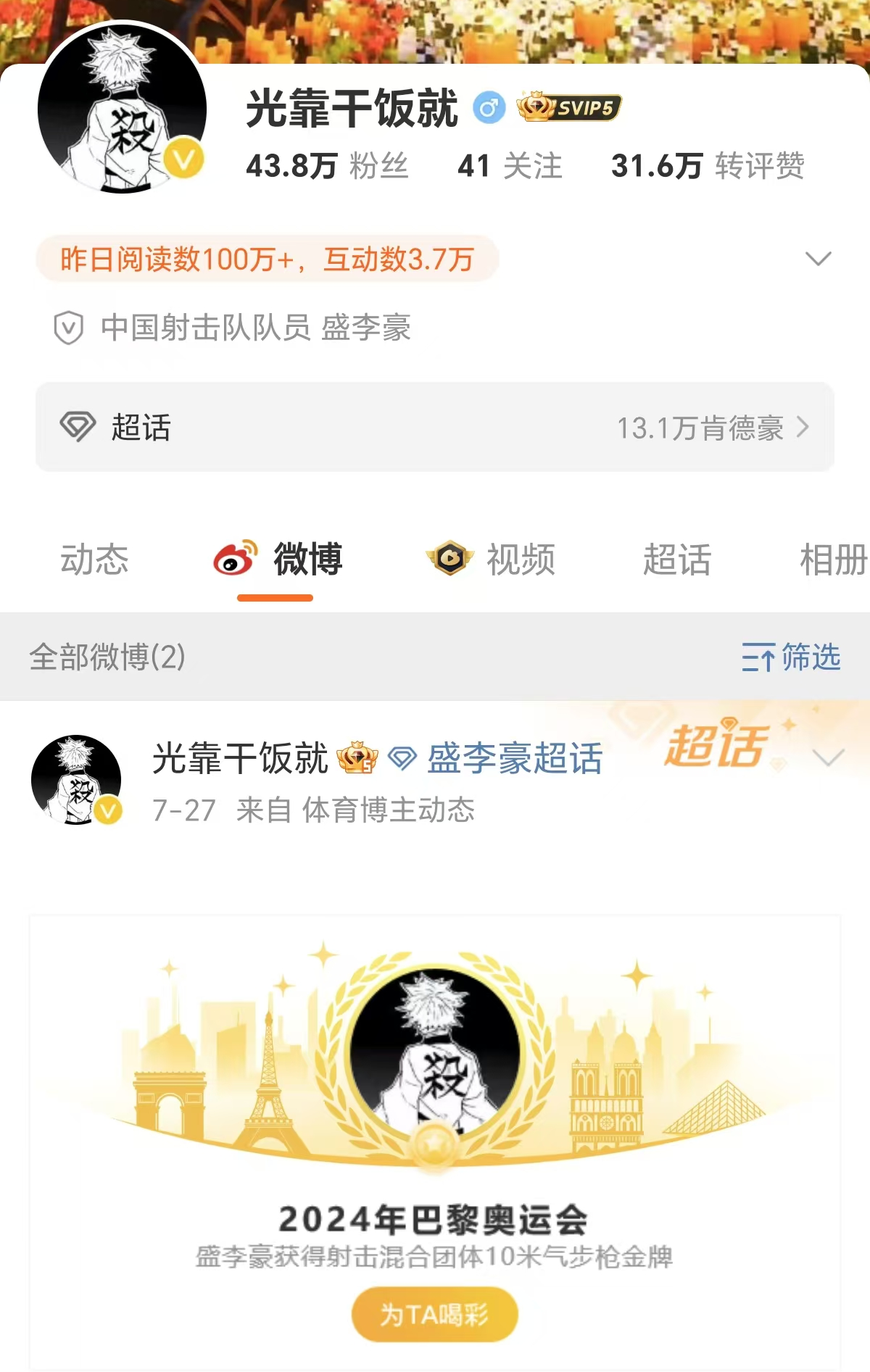This screenshot has height=1372, width=870.
Task: Open the 筛选 filter for posts
Action: coord(791,657)
